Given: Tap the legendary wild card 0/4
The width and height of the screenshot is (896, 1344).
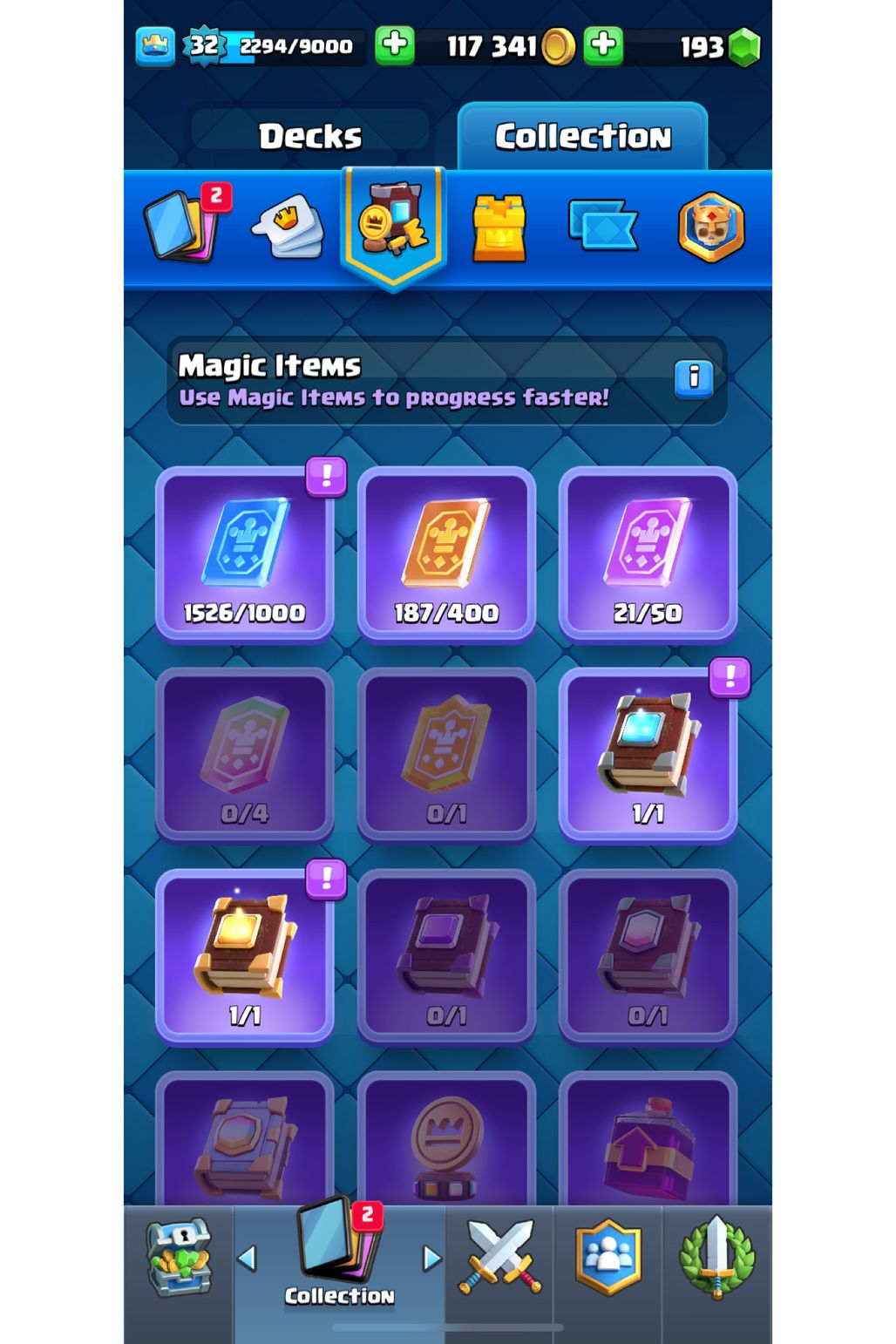Looking at the screenshot, I should (x=245, y=755).
